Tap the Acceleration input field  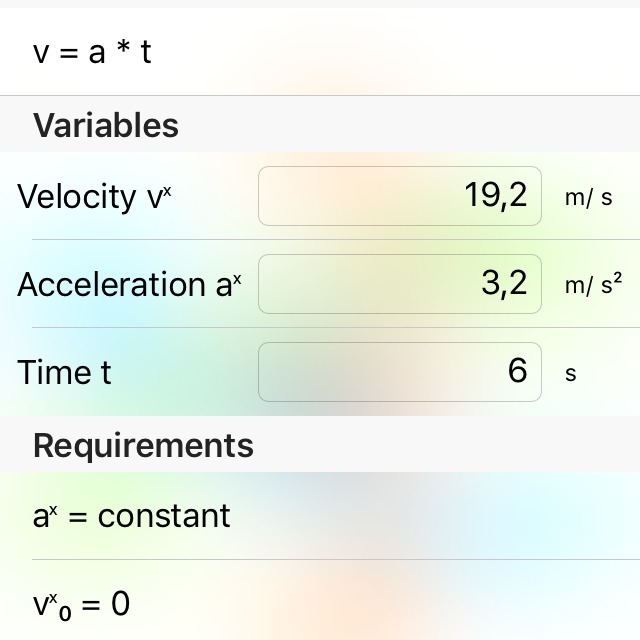tap(400, 284)
